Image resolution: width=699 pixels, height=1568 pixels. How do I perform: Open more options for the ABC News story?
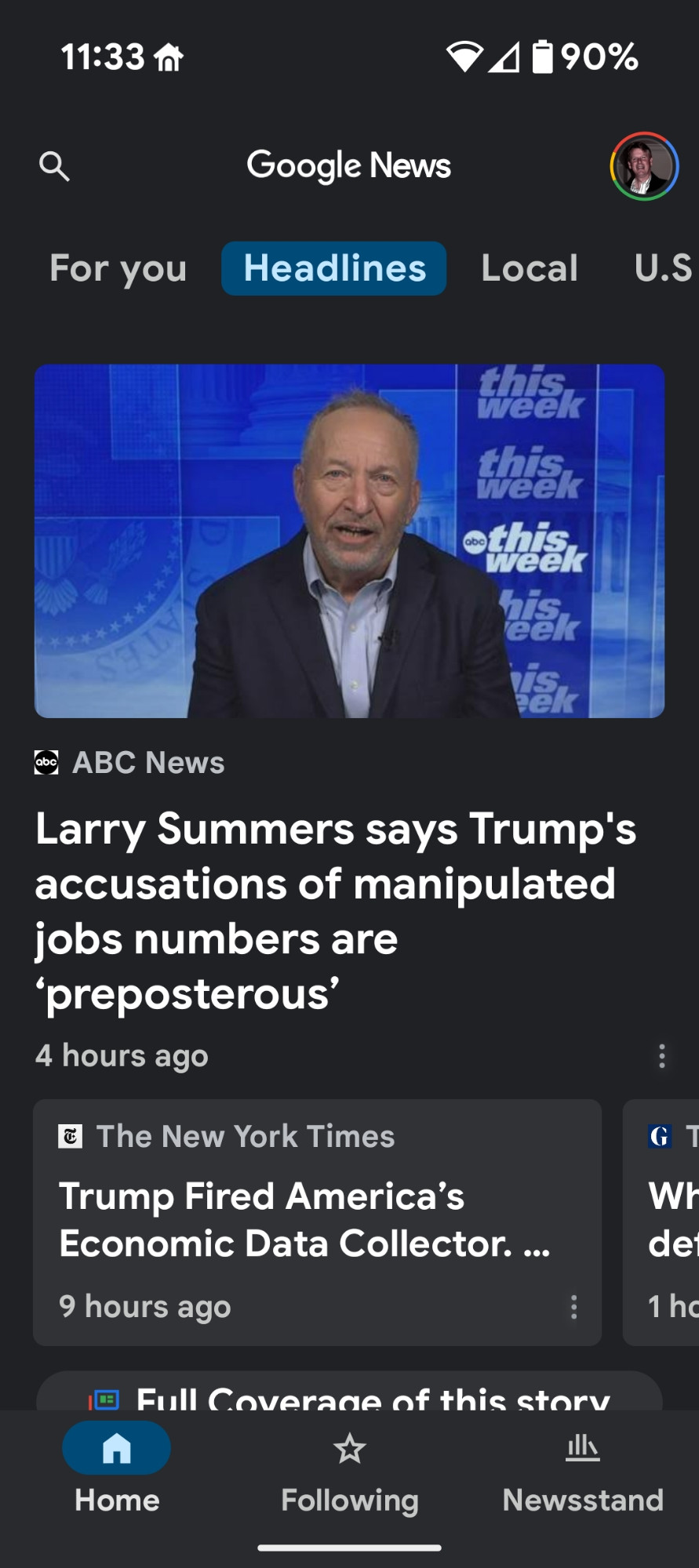pos(662,1056)
